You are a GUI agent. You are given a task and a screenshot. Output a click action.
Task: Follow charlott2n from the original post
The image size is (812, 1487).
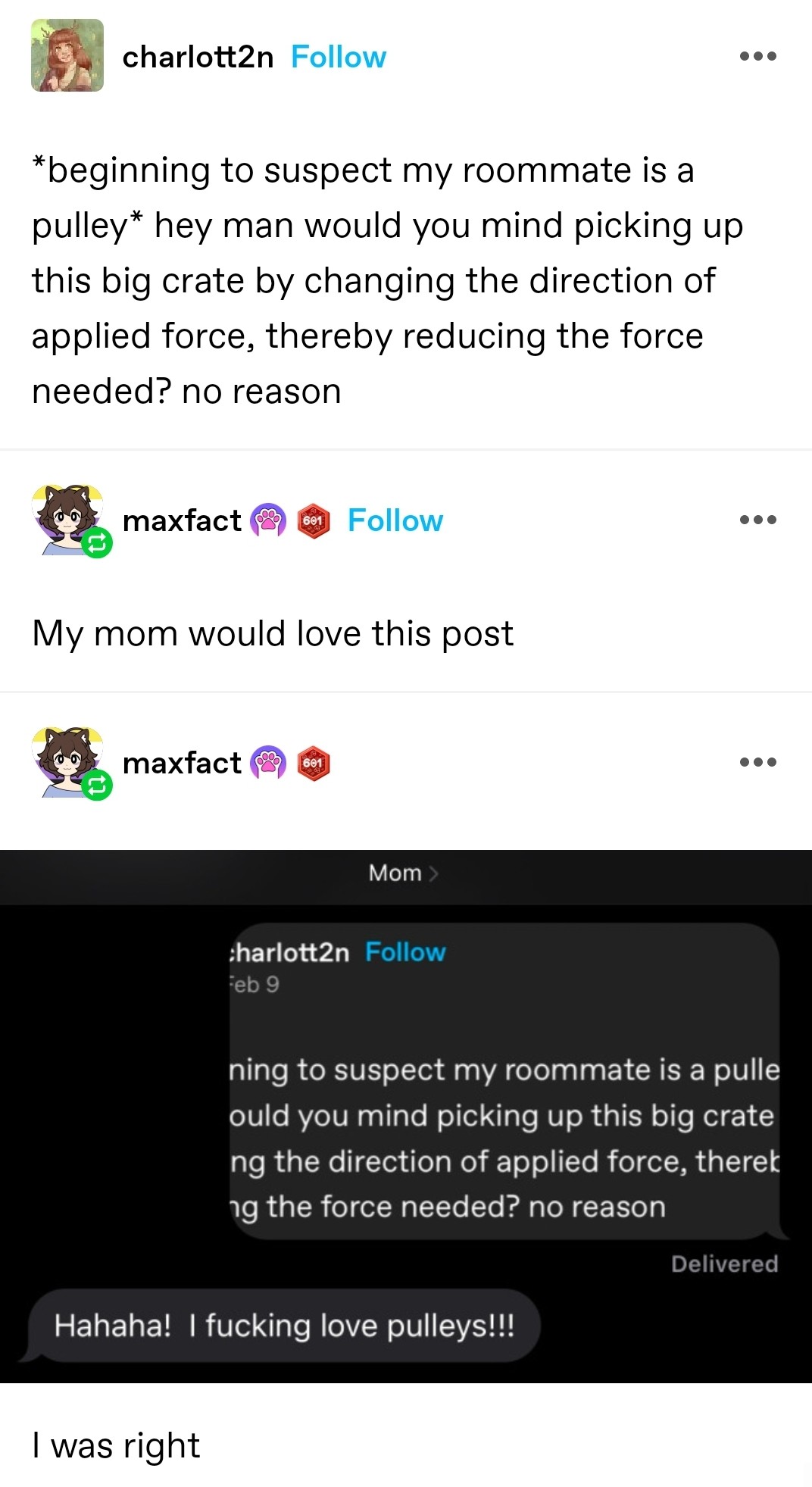[338, 57]
